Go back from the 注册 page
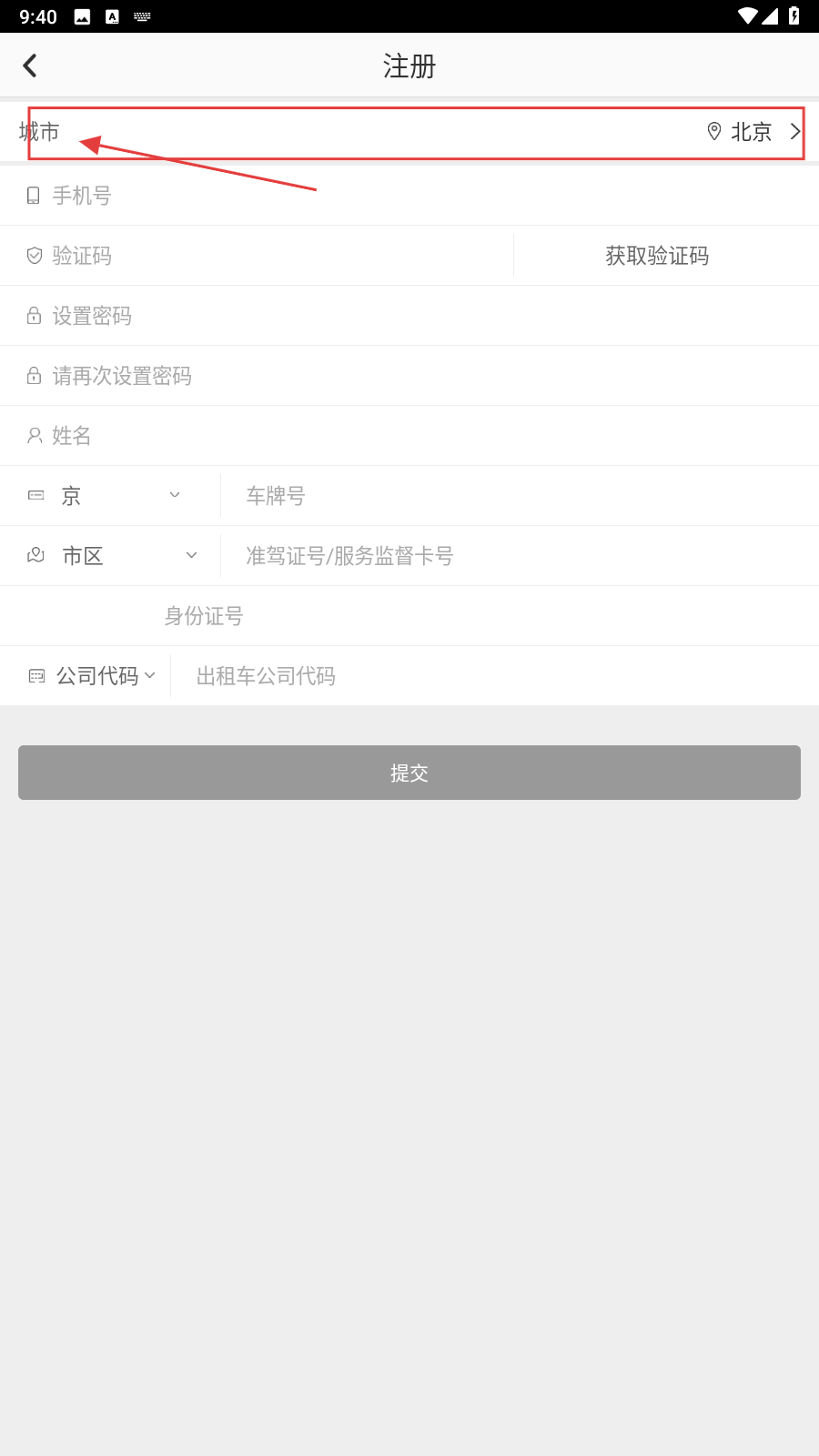This screenshot has width=819, height=1456. (30, 66)
